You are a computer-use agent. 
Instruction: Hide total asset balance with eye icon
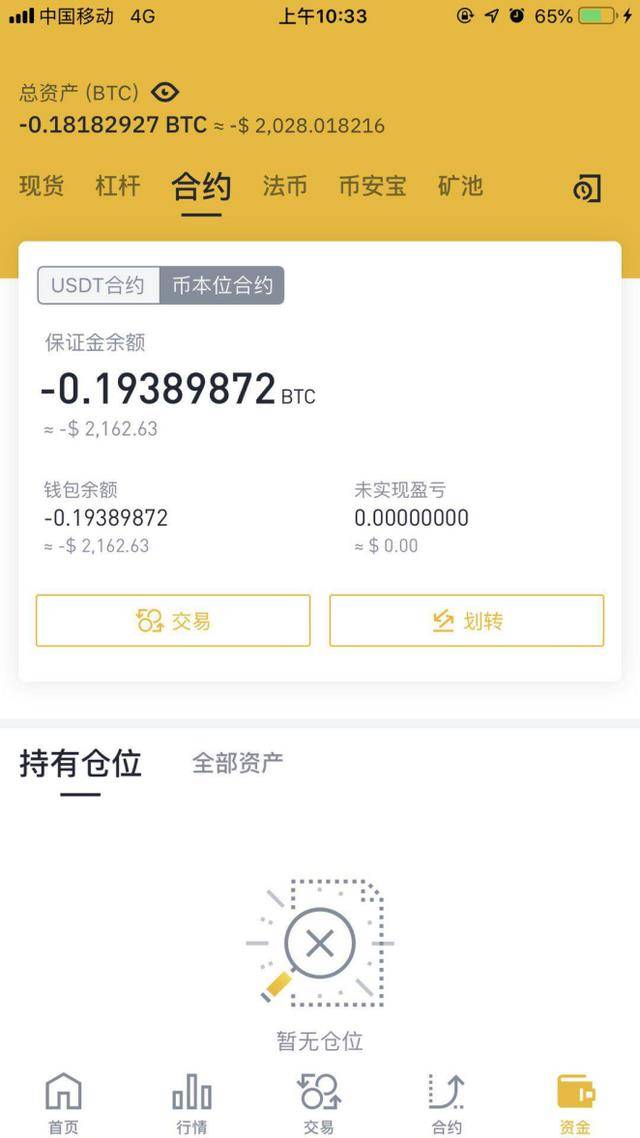pos(165,93)
